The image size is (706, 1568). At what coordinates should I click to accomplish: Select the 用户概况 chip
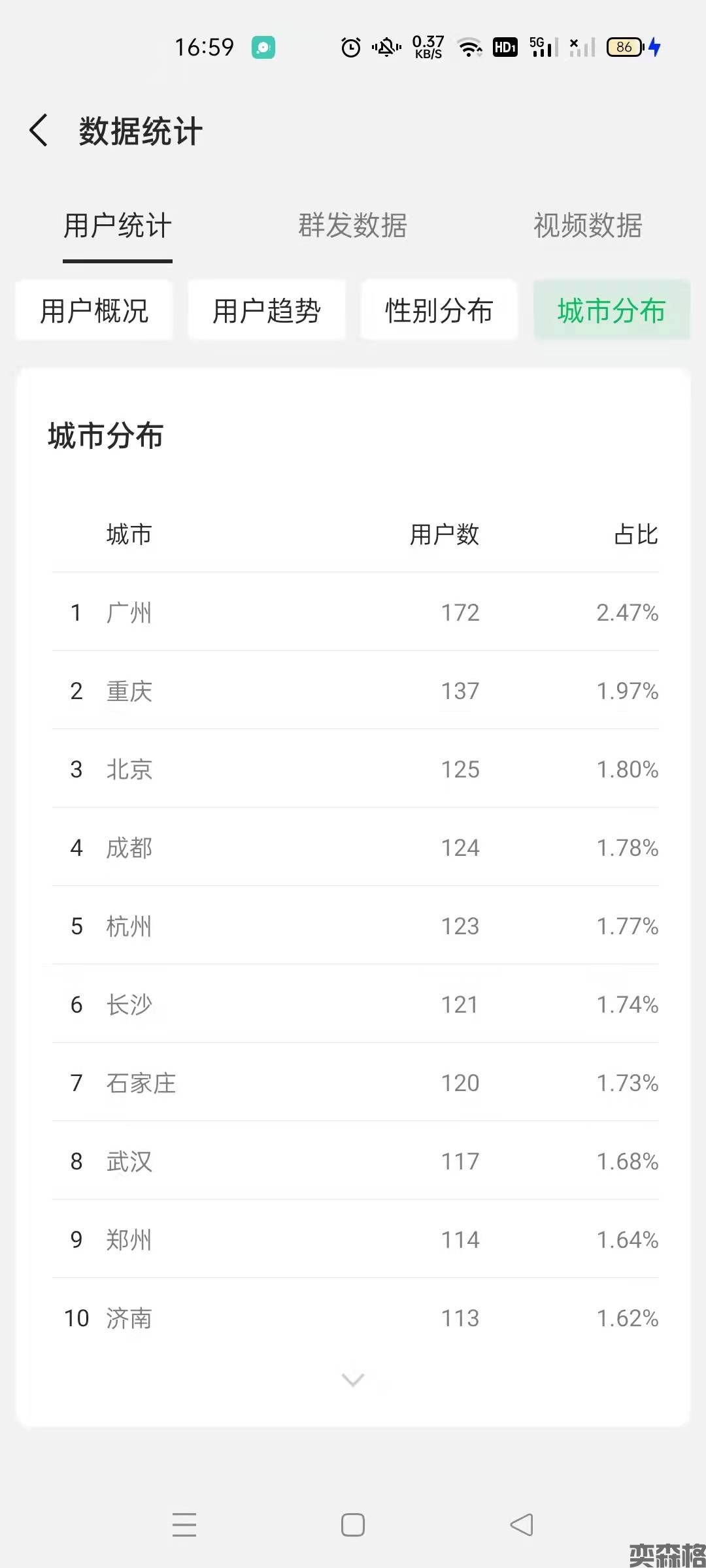click(x=94, y=310)
